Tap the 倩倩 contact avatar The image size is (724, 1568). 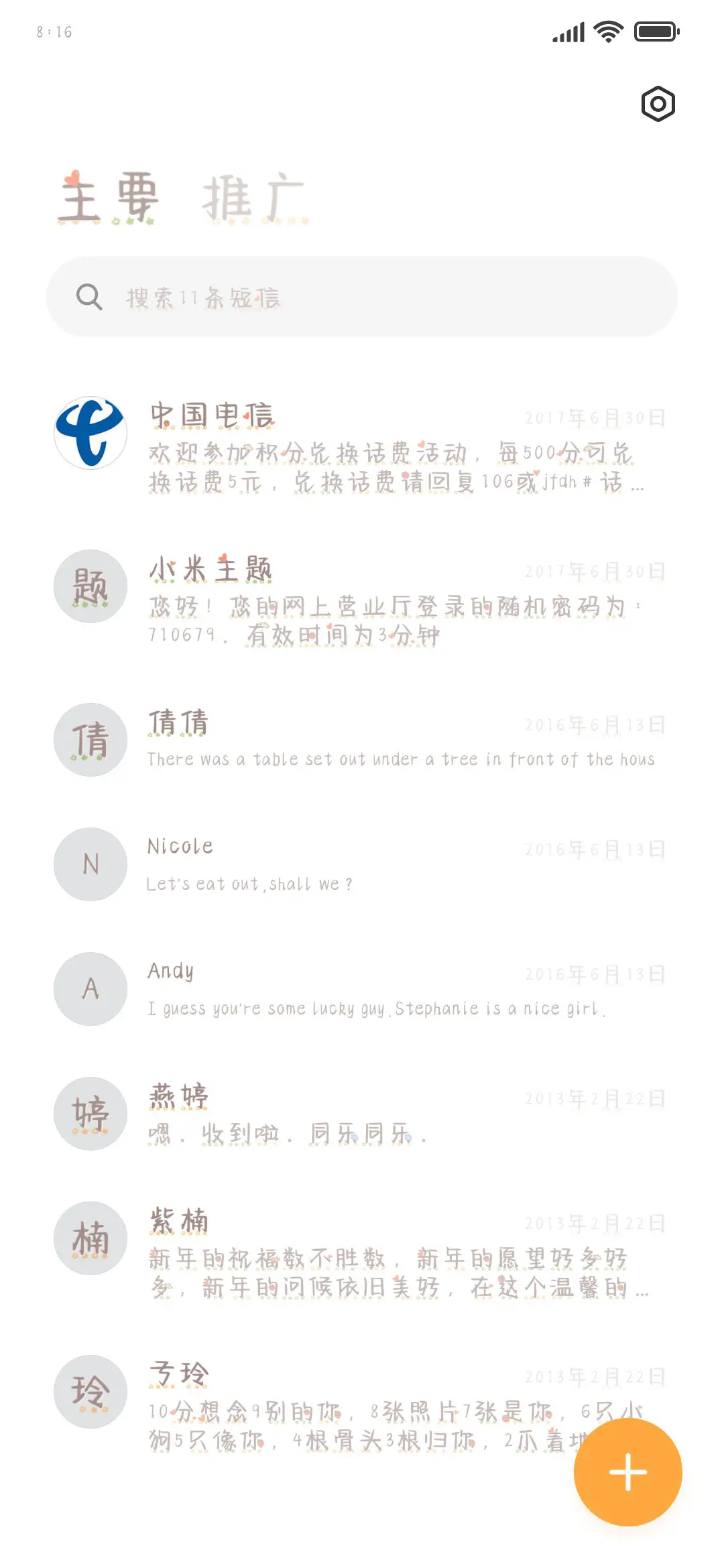90,740
